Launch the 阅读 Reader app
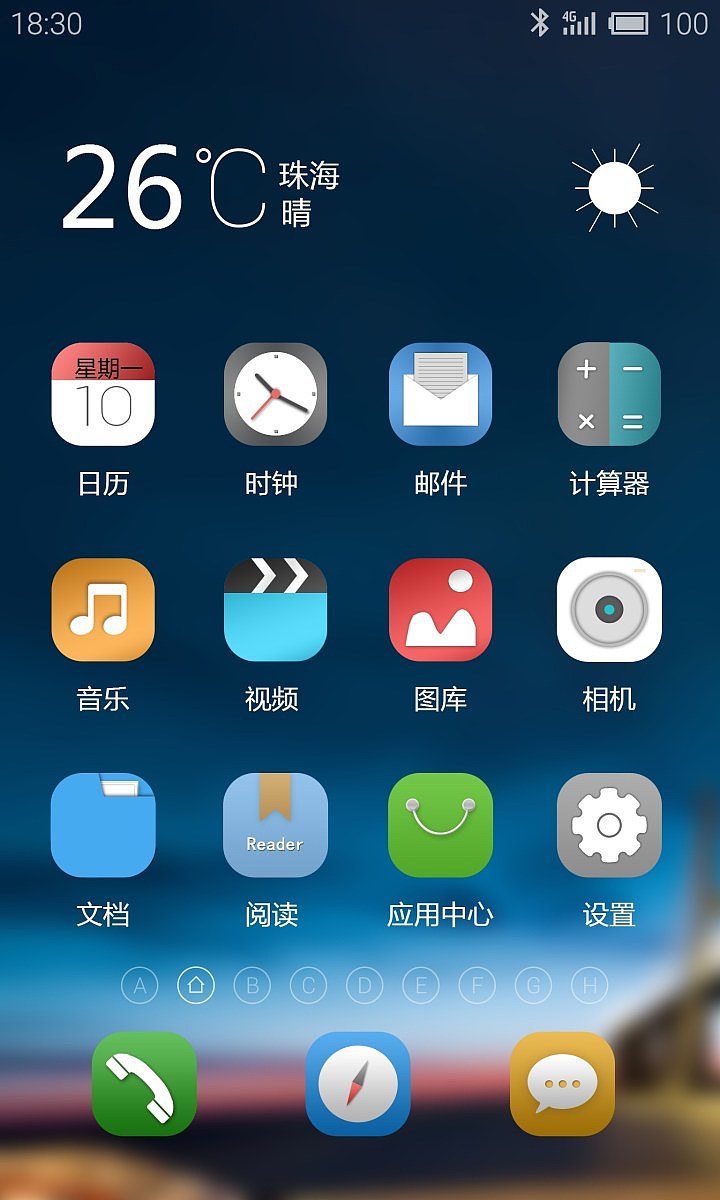The width and height of the screenshot is (720, 1200). 274,823
